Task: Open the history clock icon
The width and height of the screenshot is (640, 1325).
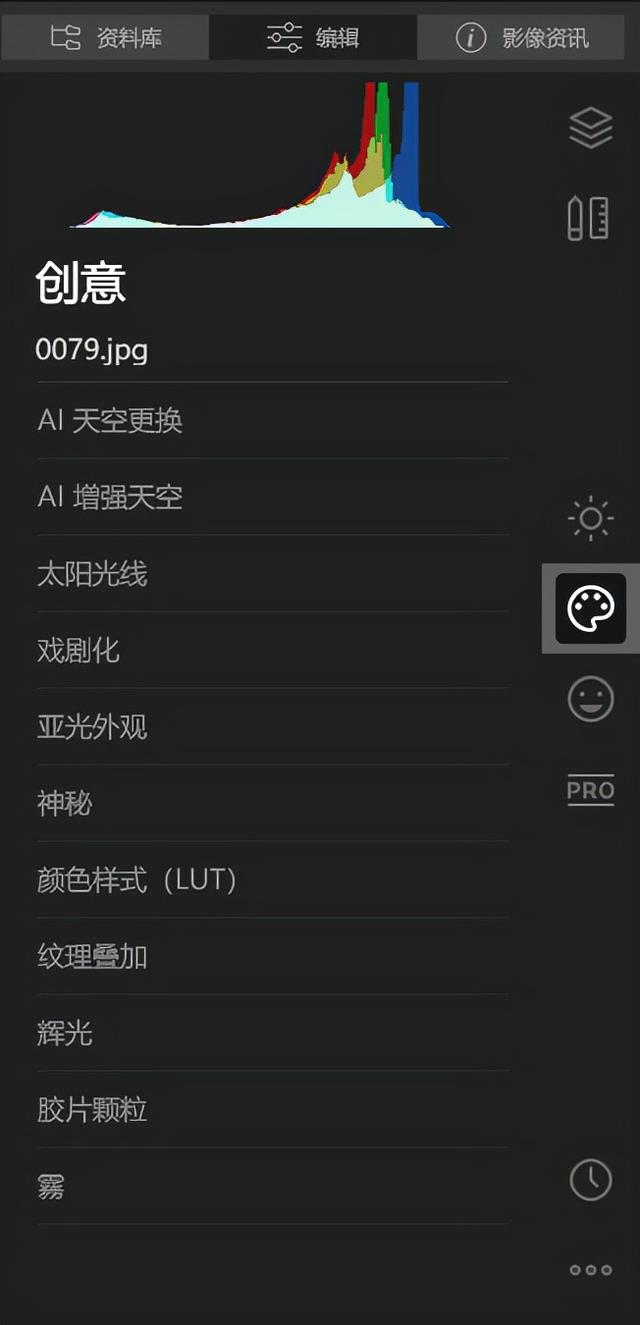Action: tap(590, 1180)
